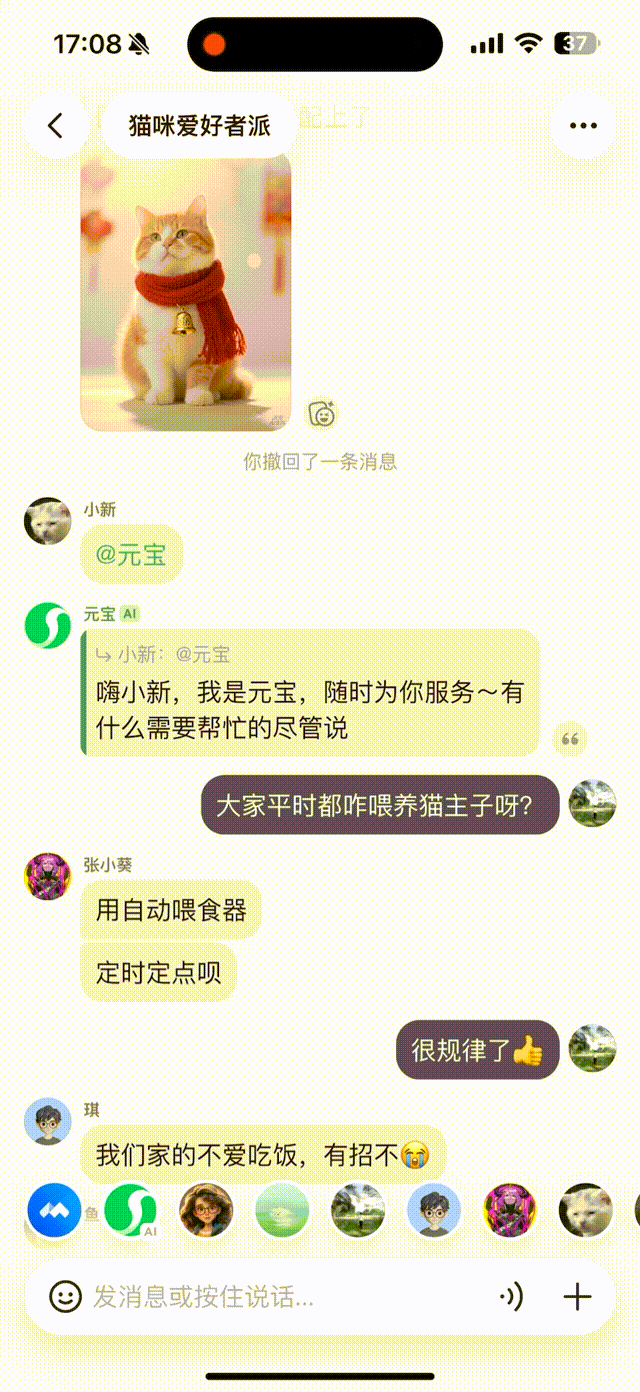View the cat with red scarf image
This screenshot has width=640, height=1392.
[x=186, y=291]
